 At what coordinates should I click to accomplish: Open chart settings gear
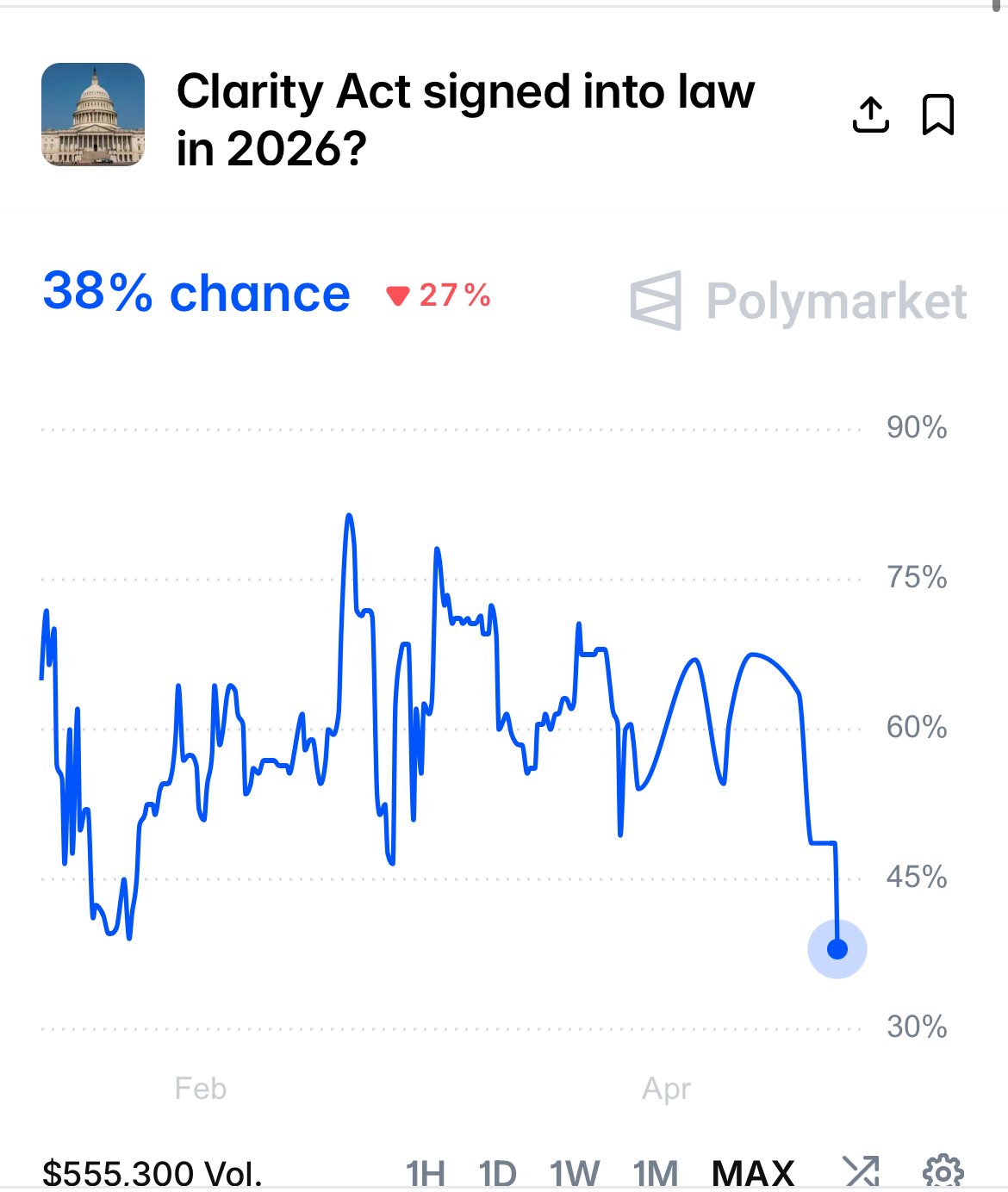tap(943, 1171)
